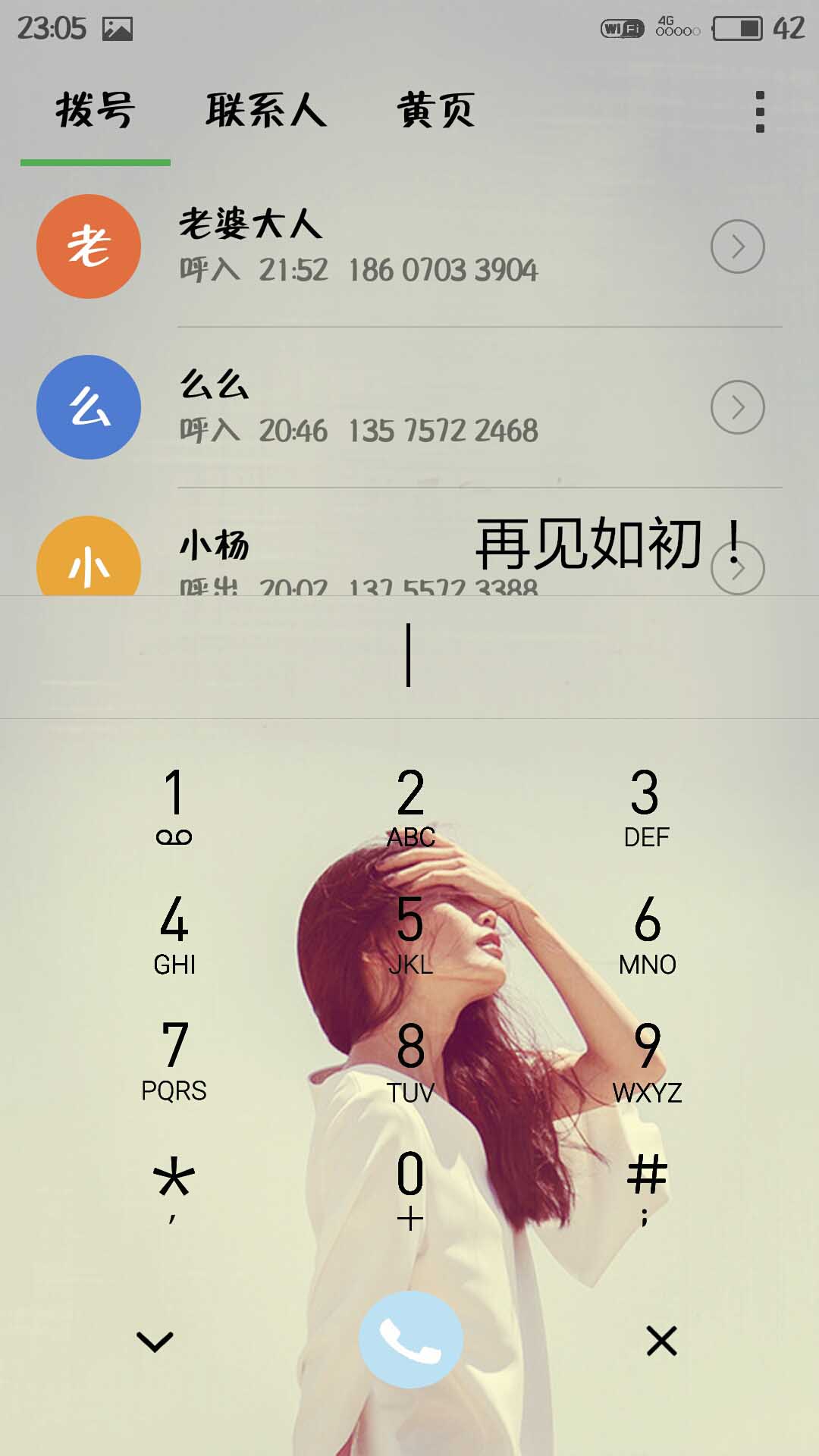Enter digit 2 ABC on keypad
819x1456 pixels.
pyautogui.click(x=410, y=805)
